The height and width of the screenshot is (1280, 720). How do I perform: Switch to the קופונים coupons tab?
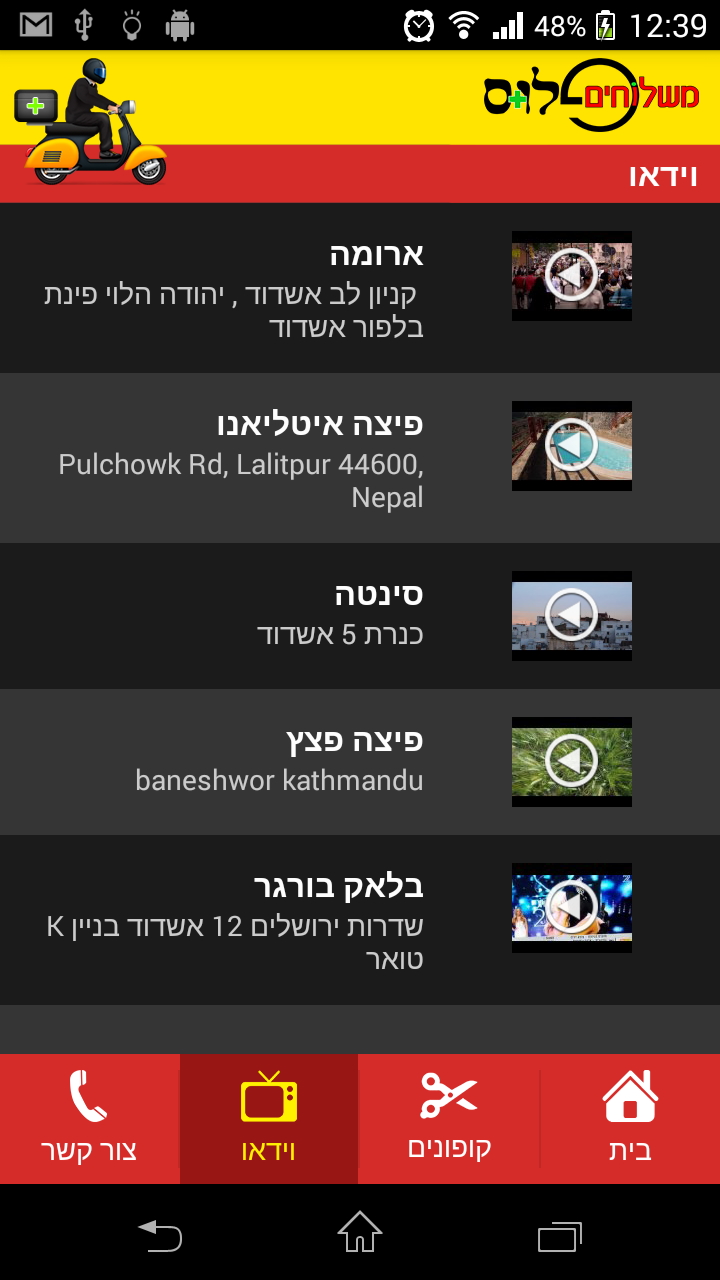[x=449, y=1118]
